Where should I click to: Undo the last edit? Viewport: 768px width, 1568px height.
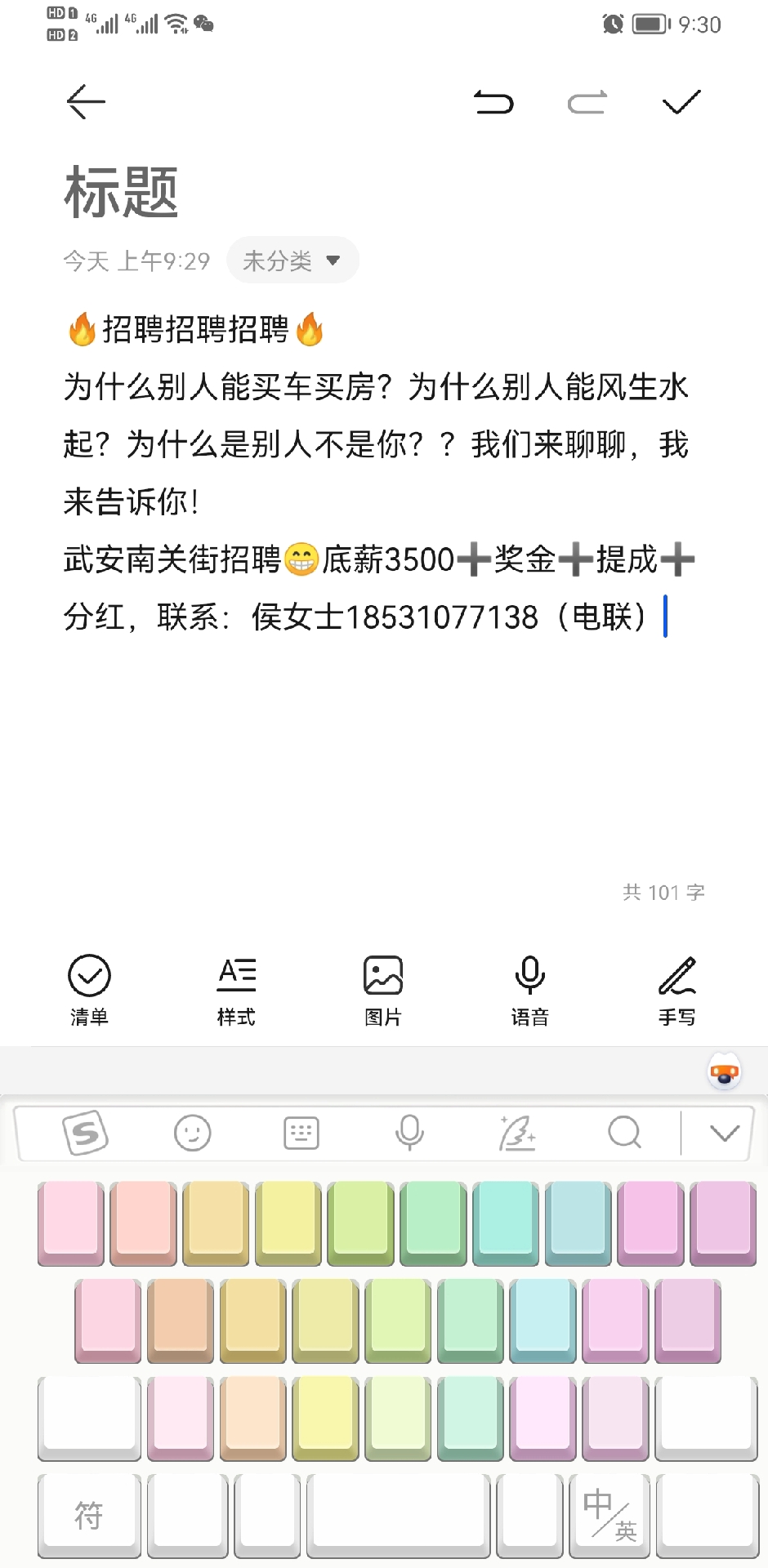493,101
